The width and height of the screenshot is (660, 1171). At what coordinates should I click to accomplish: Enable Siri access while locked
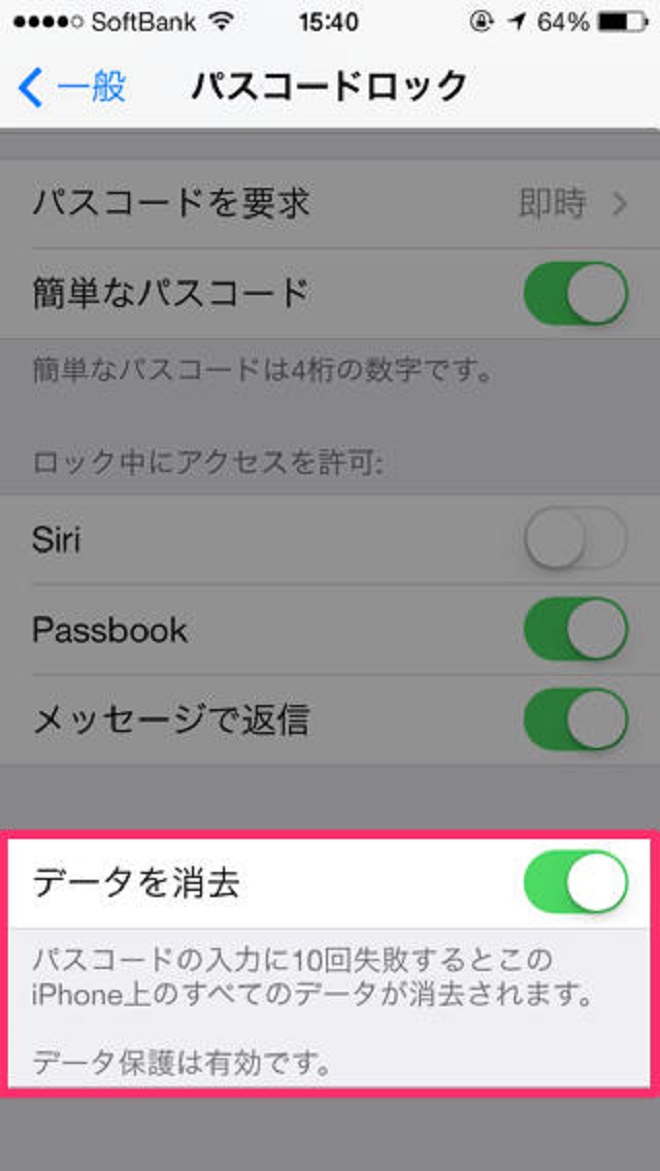click(576, 540)
